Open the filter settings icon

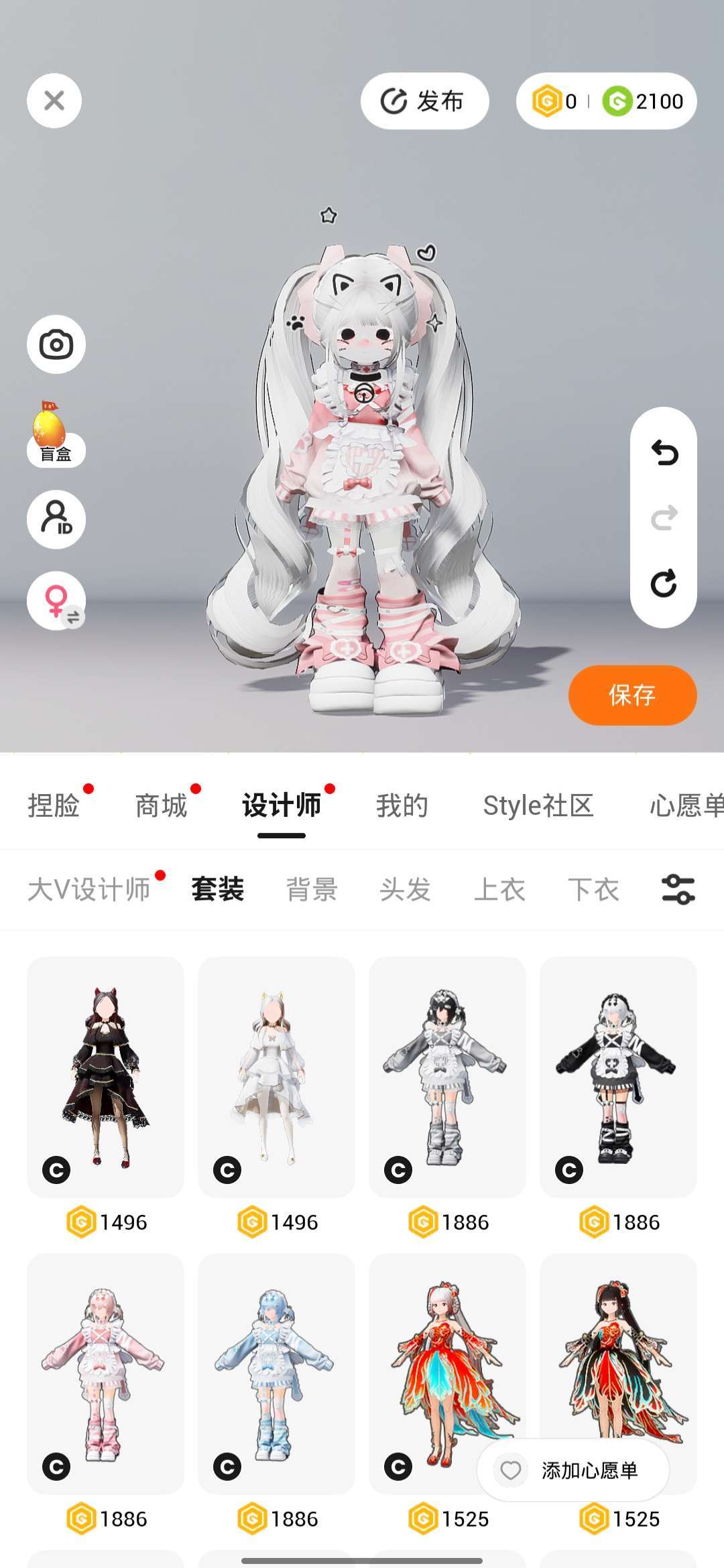tap(678, 890)
